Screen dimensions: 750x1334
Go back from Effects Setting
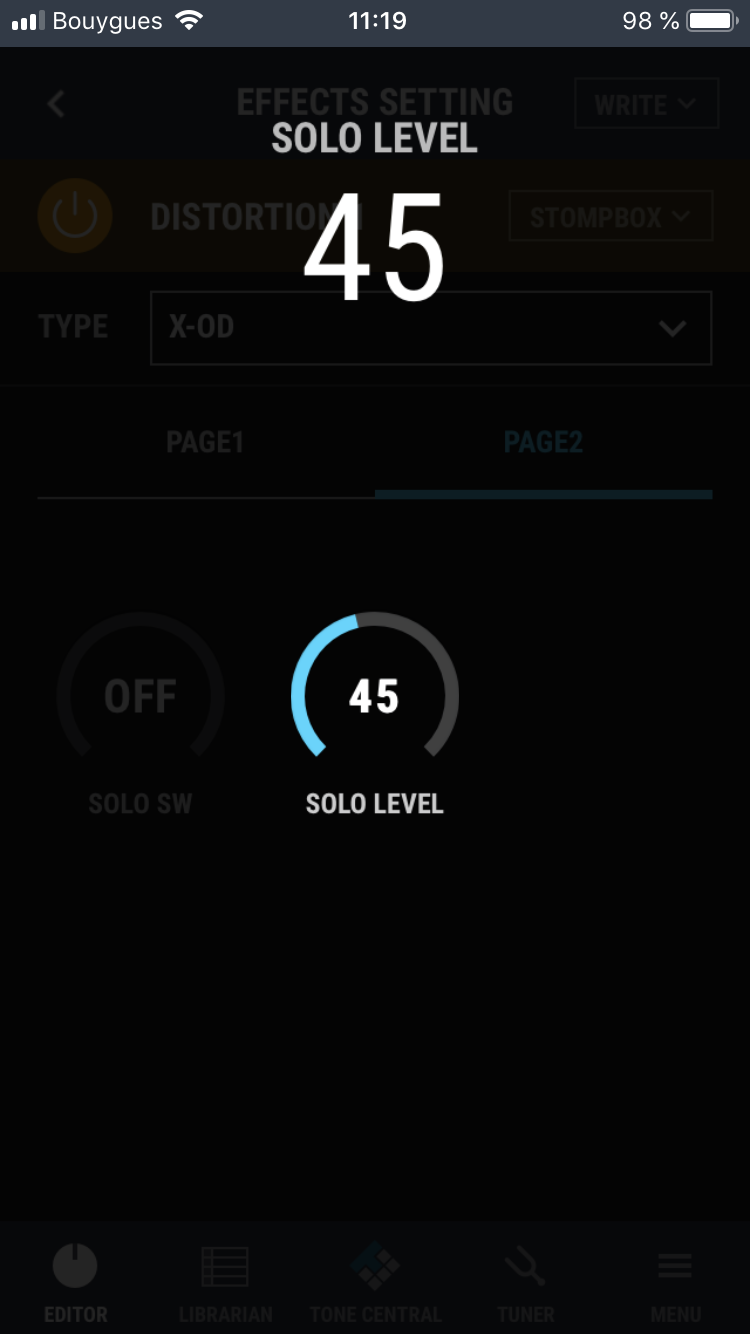pos(56,104)
